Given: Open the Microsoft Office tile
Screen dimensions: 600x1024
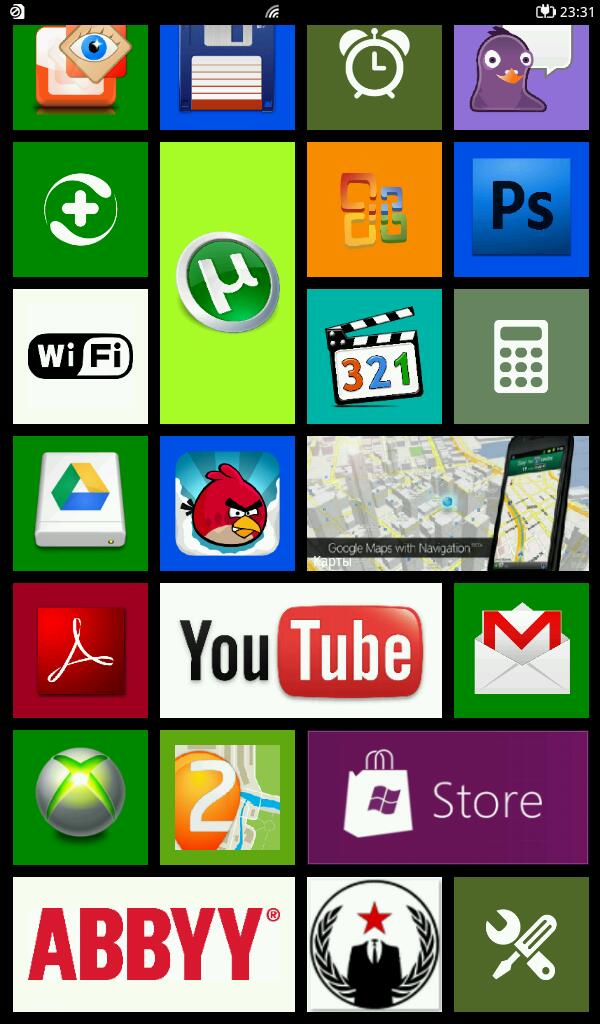Looking at the screenshot, I should (374, 209).
